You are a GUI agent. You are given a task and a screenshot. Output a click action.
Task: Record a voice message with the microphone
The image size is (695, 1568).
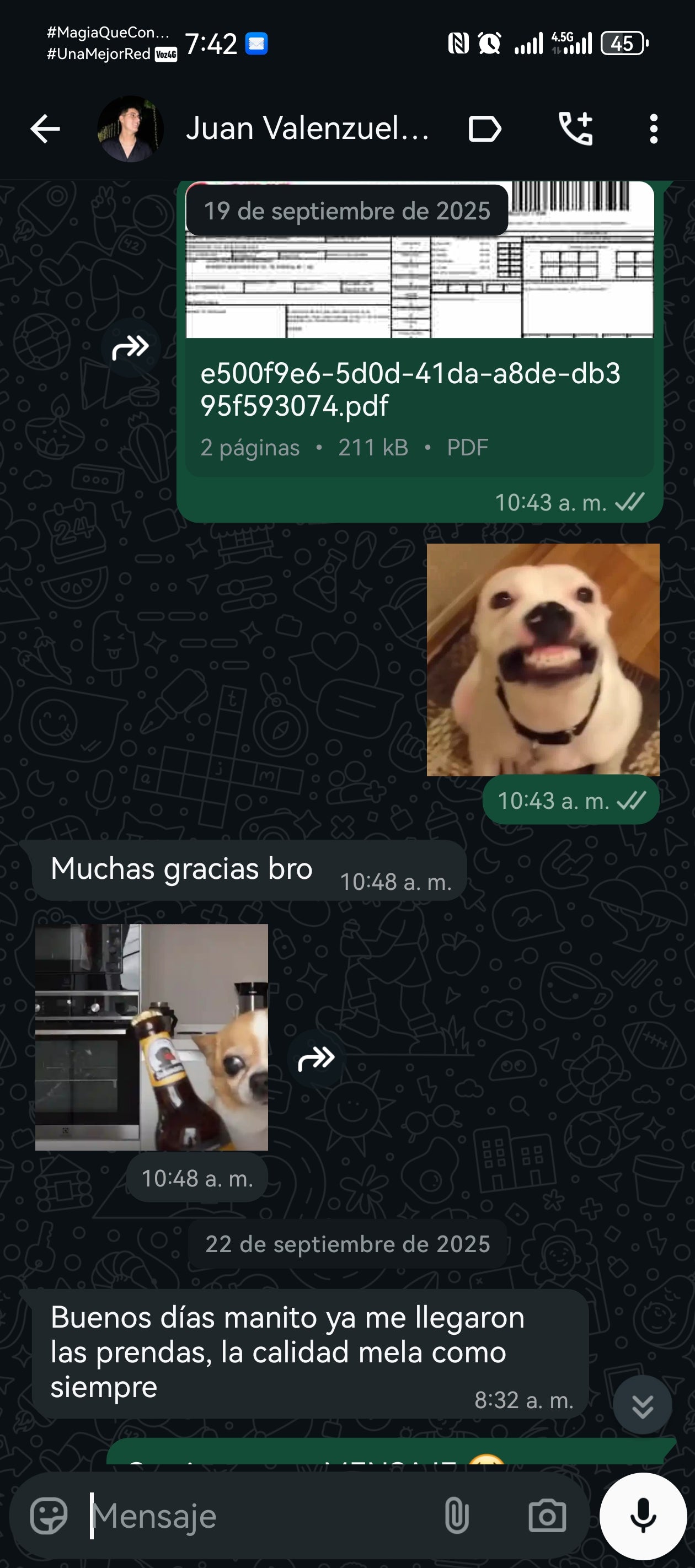tap(643, 1516)
